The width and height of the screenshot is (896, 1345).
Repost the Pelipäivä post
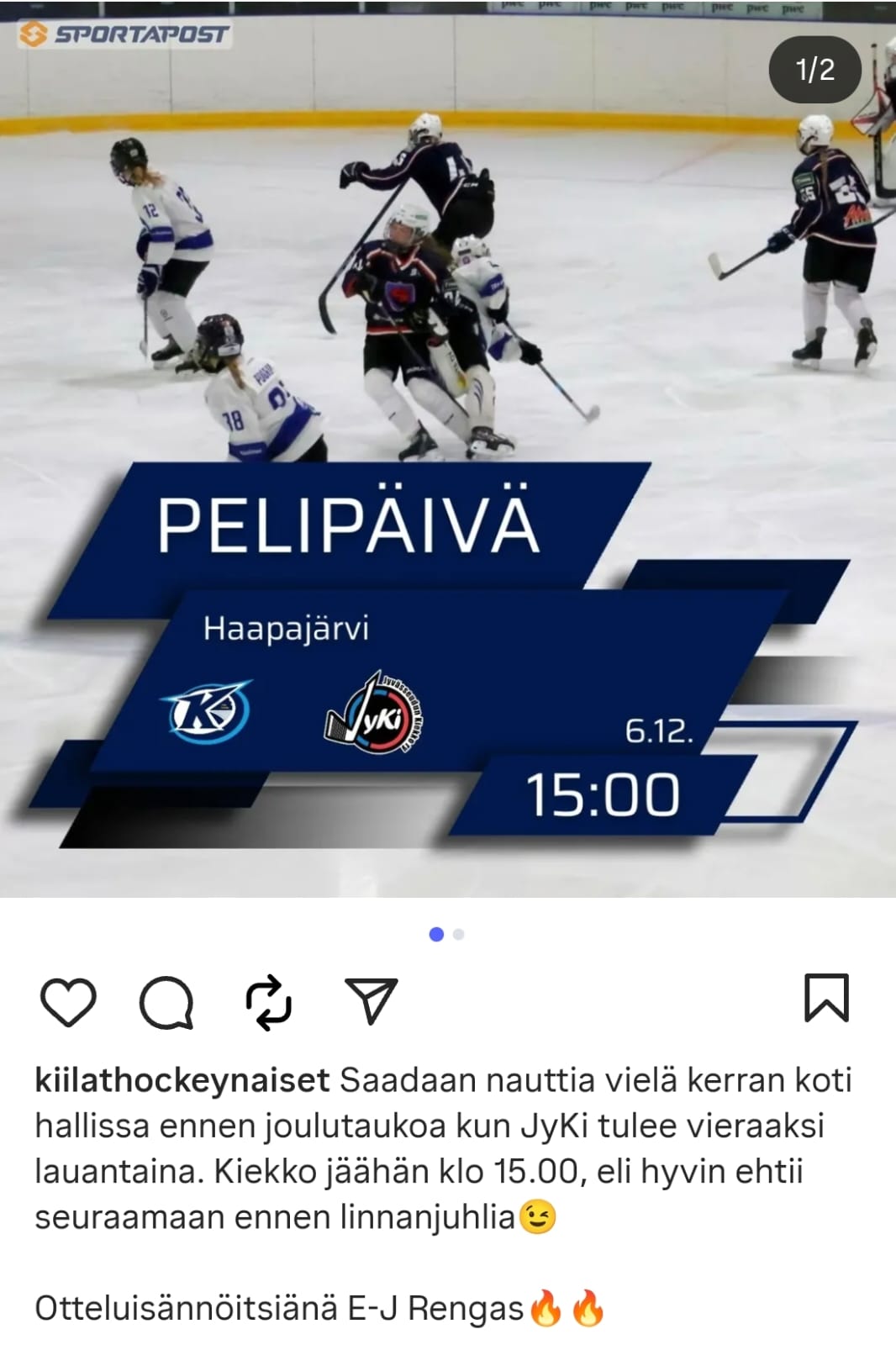click(268, 1002)
